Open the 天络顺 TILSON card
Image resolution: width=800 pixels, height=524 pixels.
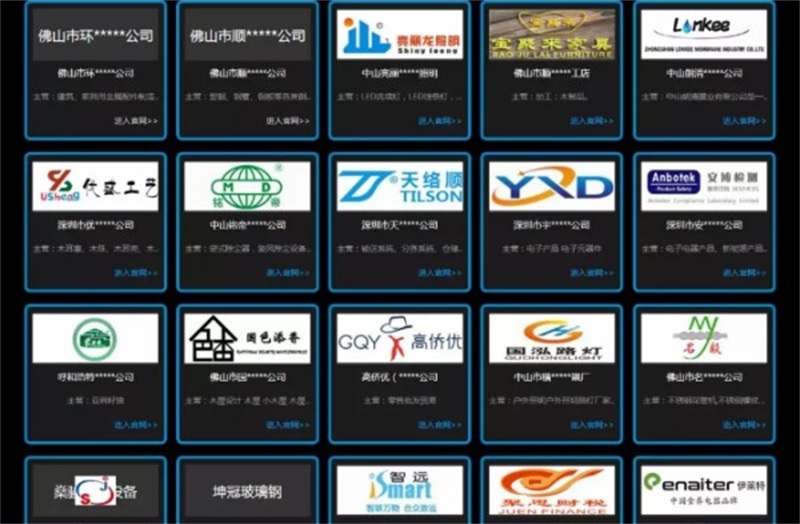coord(399,187)
